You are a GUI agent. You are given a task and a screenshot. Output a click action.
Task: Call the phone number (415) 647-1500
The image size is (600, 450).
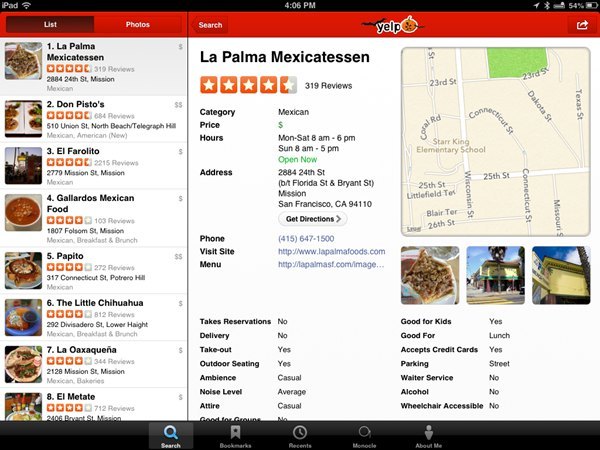click(x=307, y=238)
